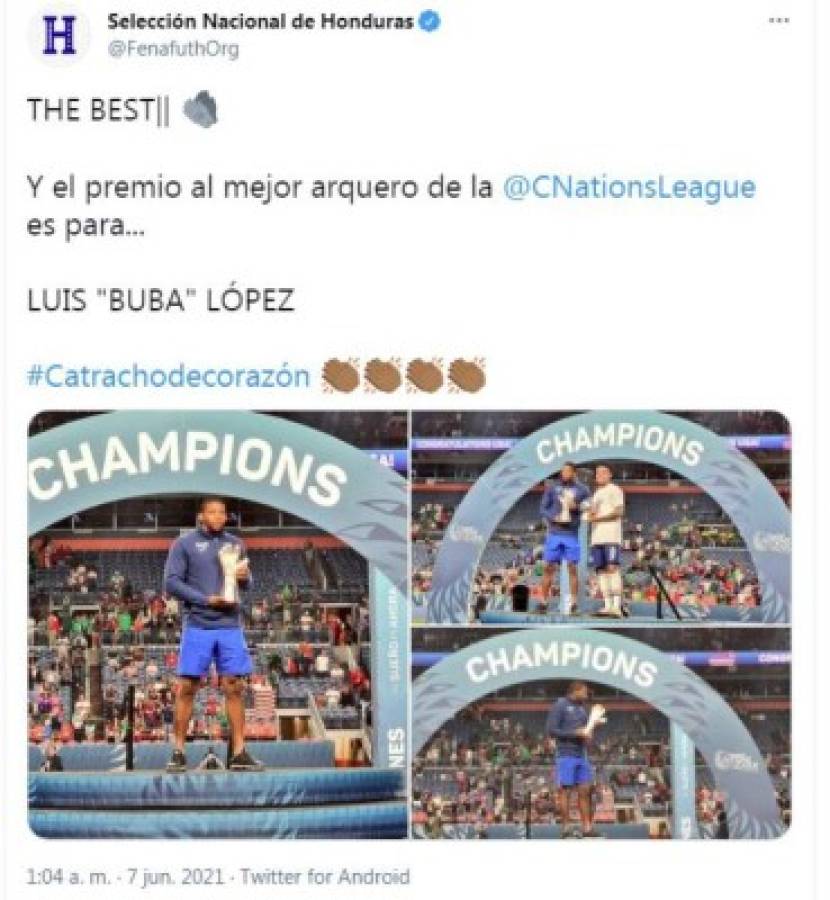830x900 pixels.
Task: Open the @FenafuthOrg account handle
Action: pyautogui.click(x=173, y=49)
